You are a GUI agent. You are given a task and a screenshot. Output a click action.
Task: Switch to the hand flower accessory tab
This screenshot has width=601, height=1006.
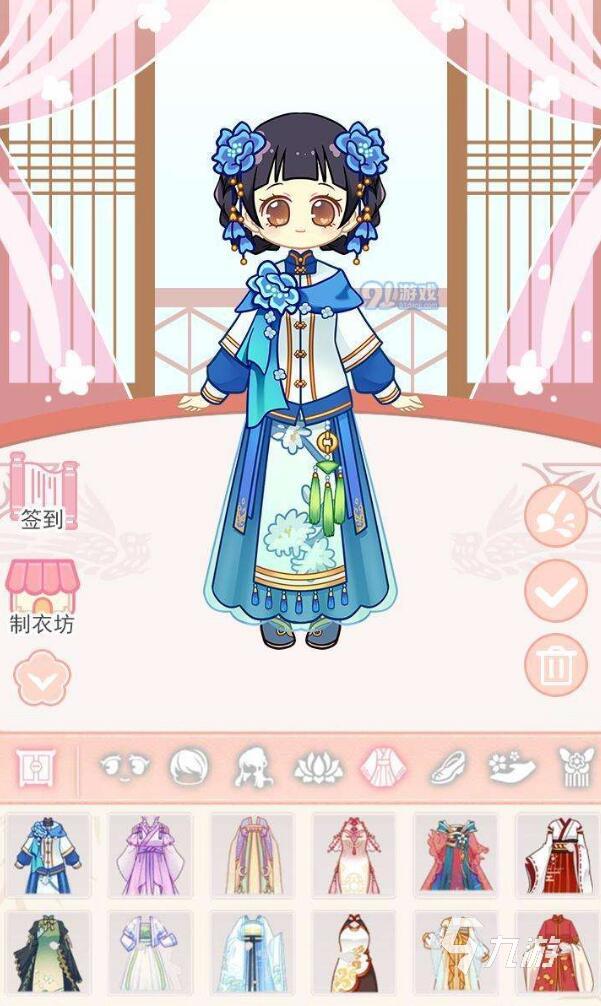tap(512, 767)
